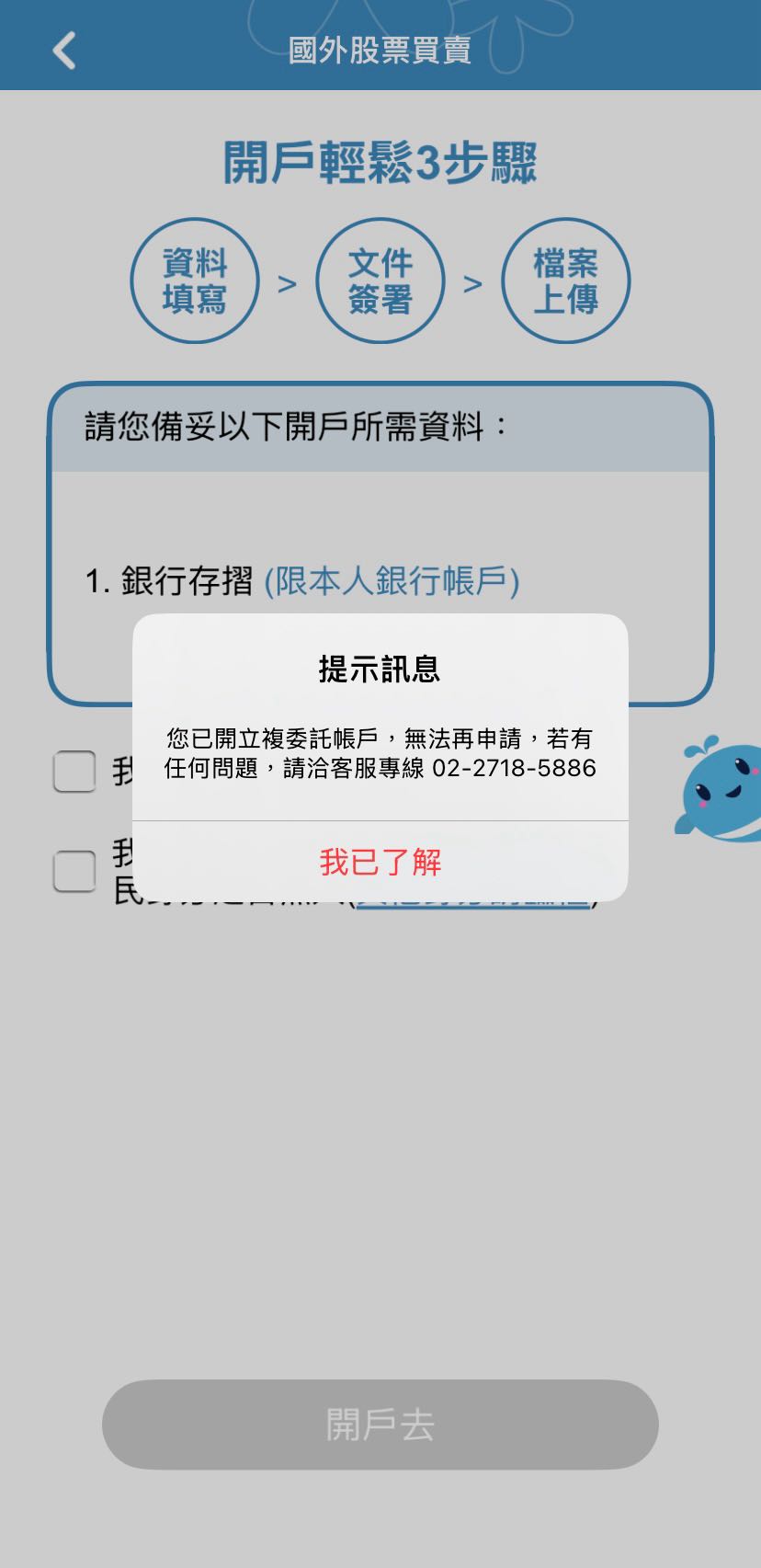Select the 檔案上傳 step circle icon
Viewport: 761px width, 1568px height.
point(566,281)
